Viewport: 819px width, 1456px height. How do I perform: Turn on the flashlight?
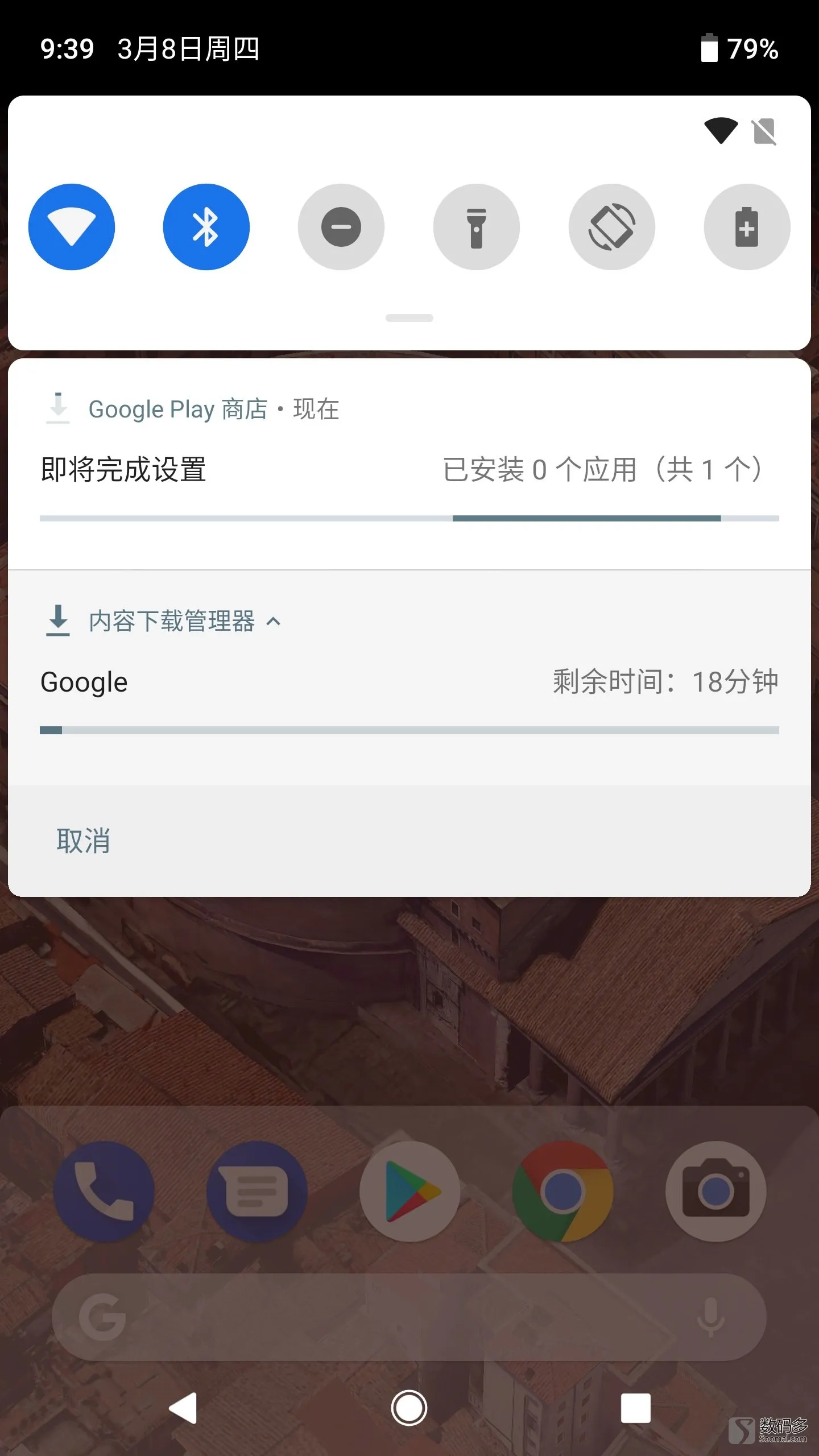pos(477,227)
